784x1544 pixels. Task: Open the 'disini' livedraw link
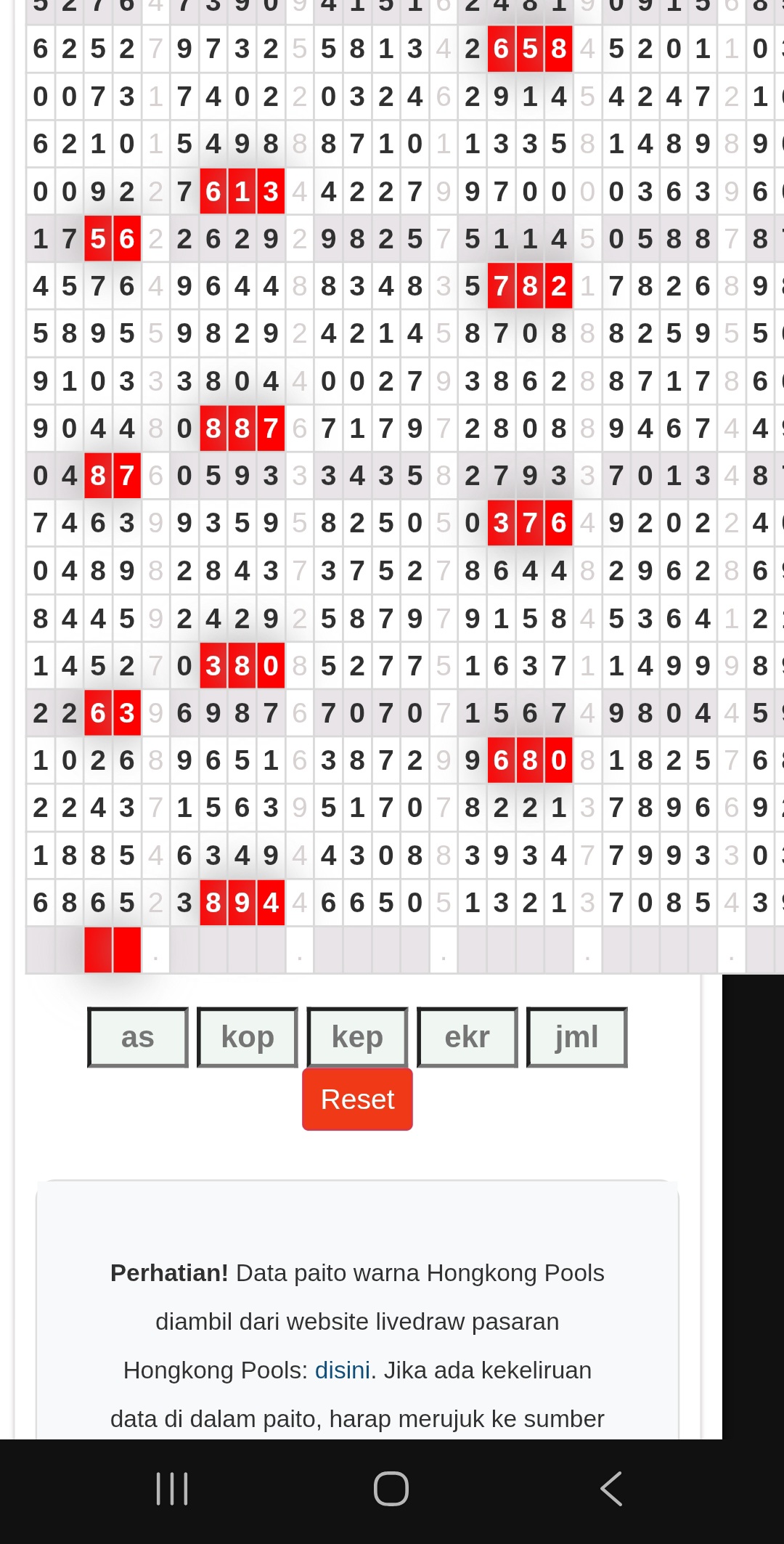pos(343,1370)
